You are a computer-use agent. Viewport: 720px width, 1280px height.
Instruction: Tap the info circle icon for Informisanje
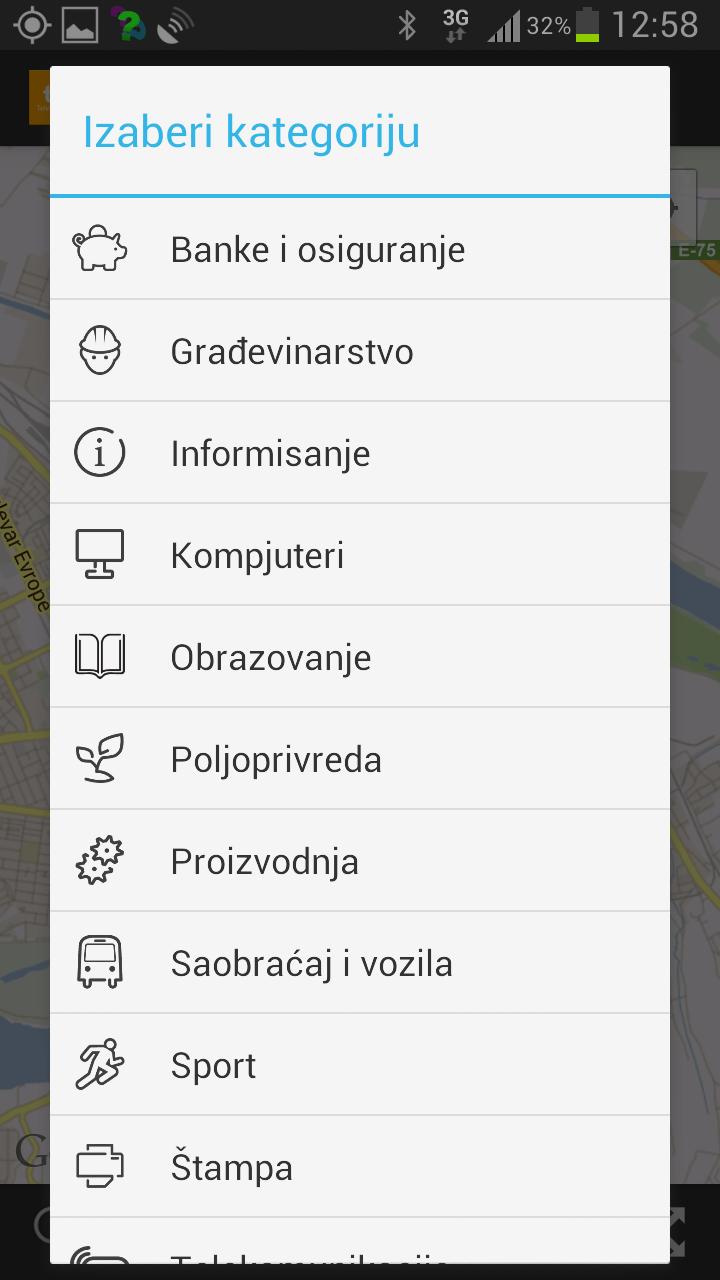click(99, 452)
